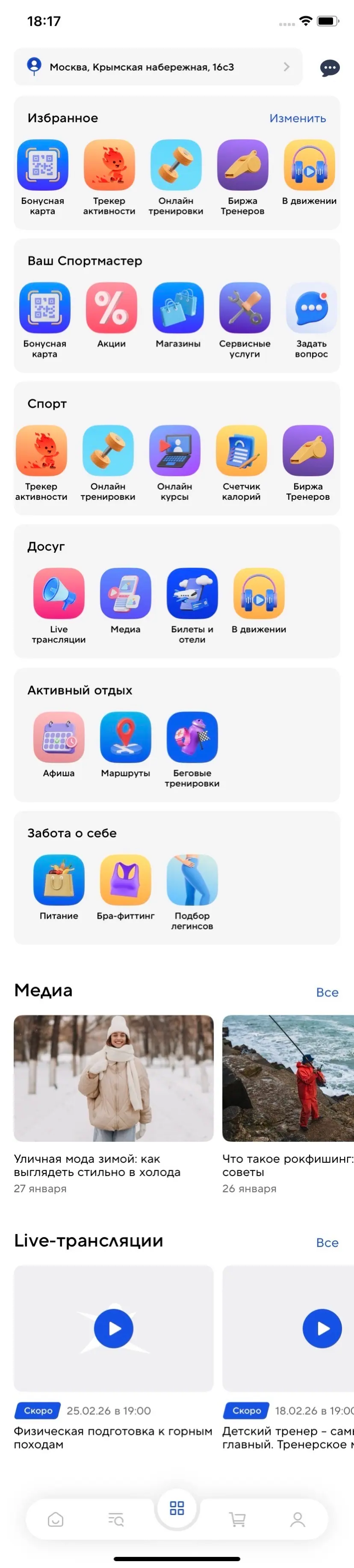Open article Уличная мода зимой

(x=114, y=1077)
